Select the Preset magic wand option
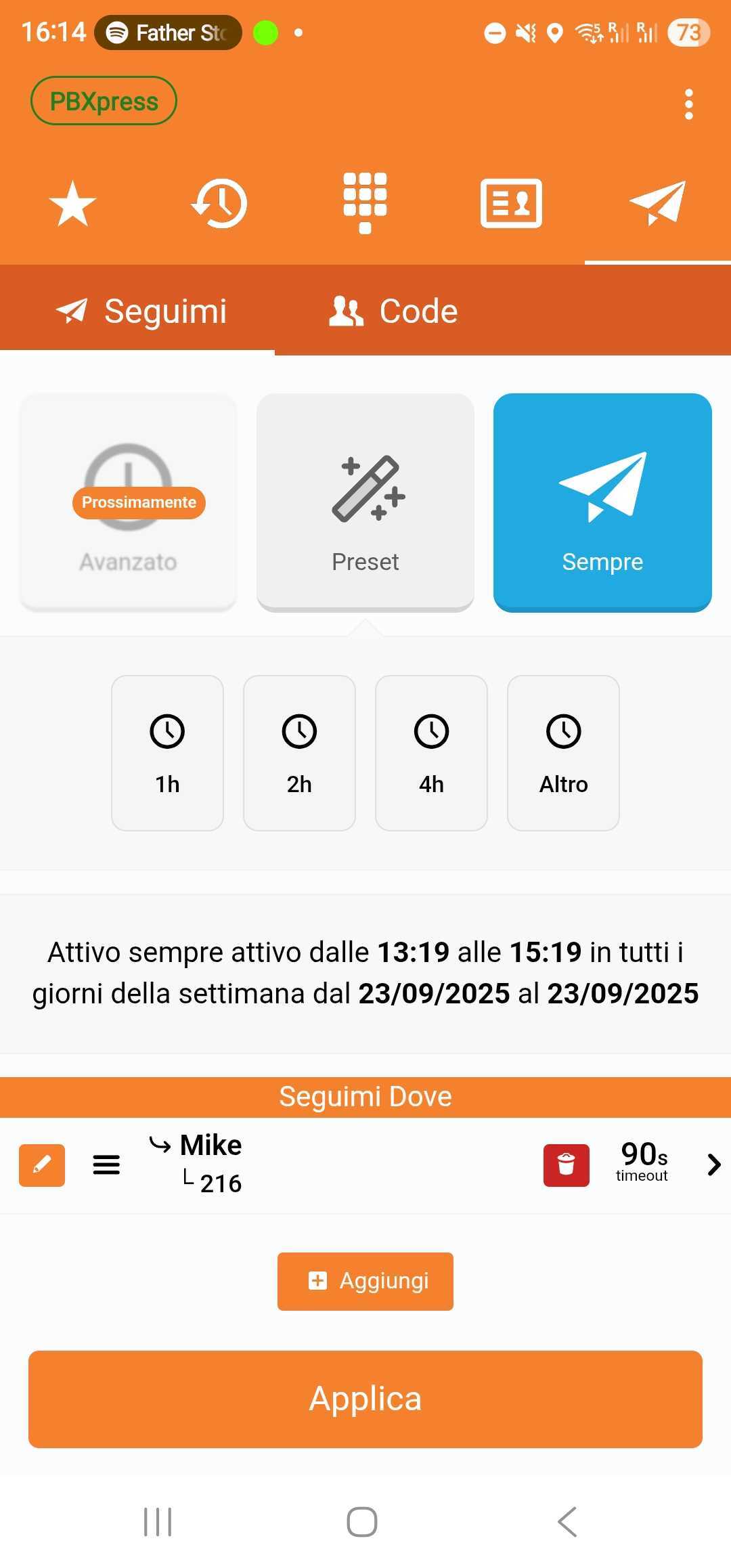 coord(365,501)
